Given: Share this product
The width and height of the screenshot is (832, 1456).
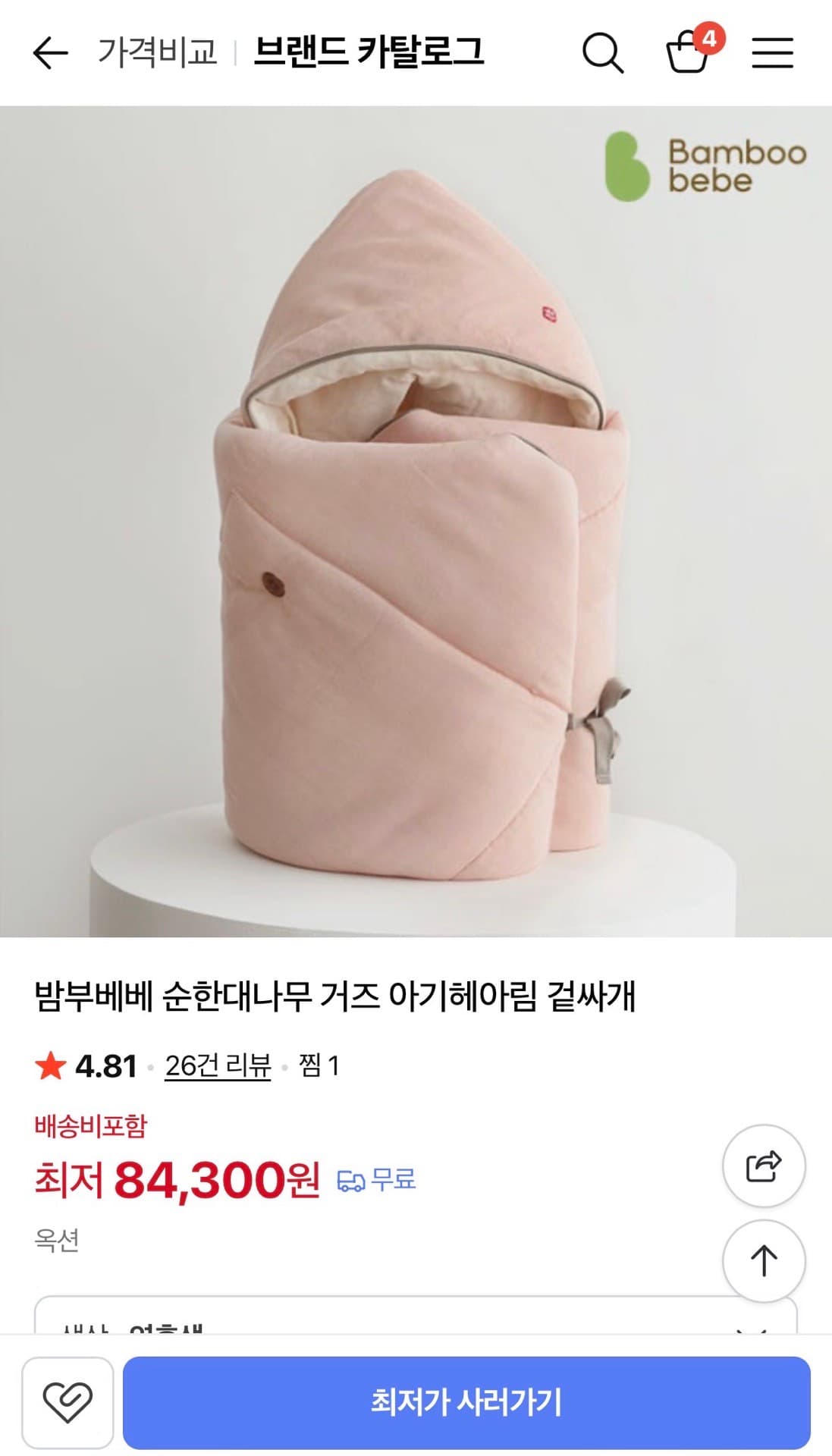Looking at the screenshot, I should (764, 1166).
